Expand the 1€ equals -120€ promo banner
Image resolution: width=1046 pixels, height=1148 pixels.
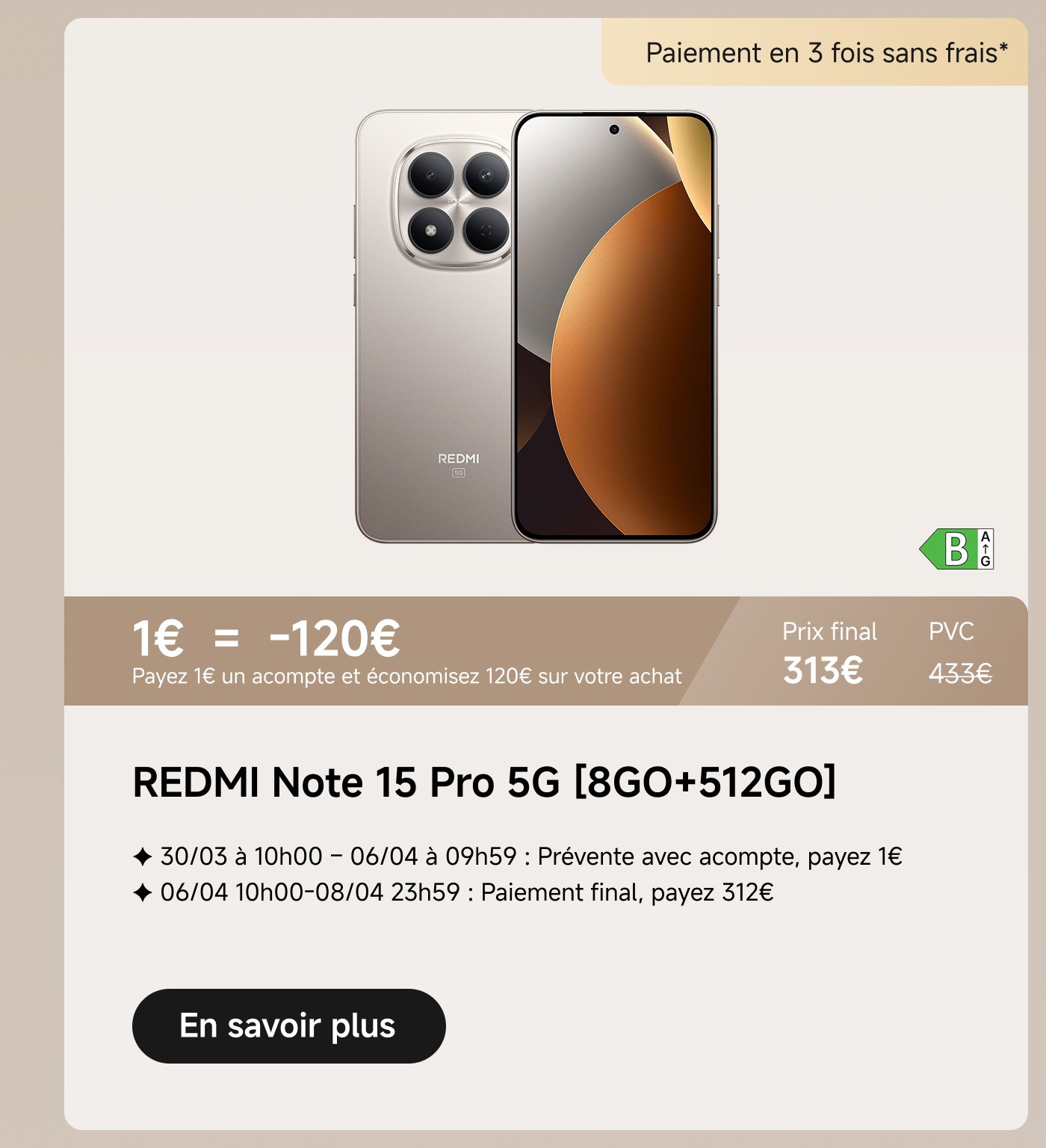[x=265, y=638]
